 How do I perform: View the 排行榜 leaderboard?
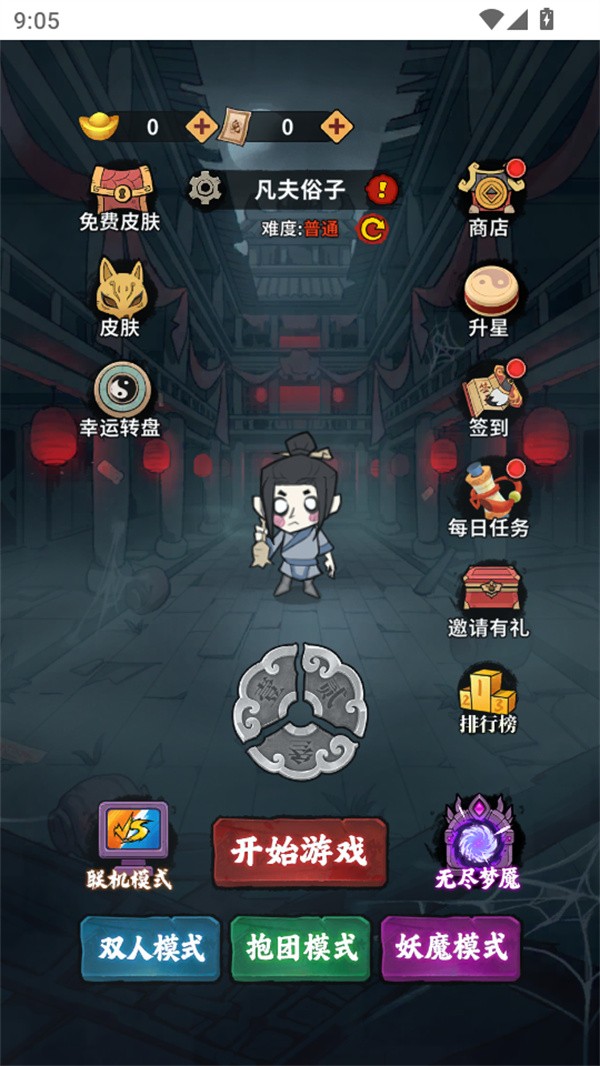coord(489,698)
